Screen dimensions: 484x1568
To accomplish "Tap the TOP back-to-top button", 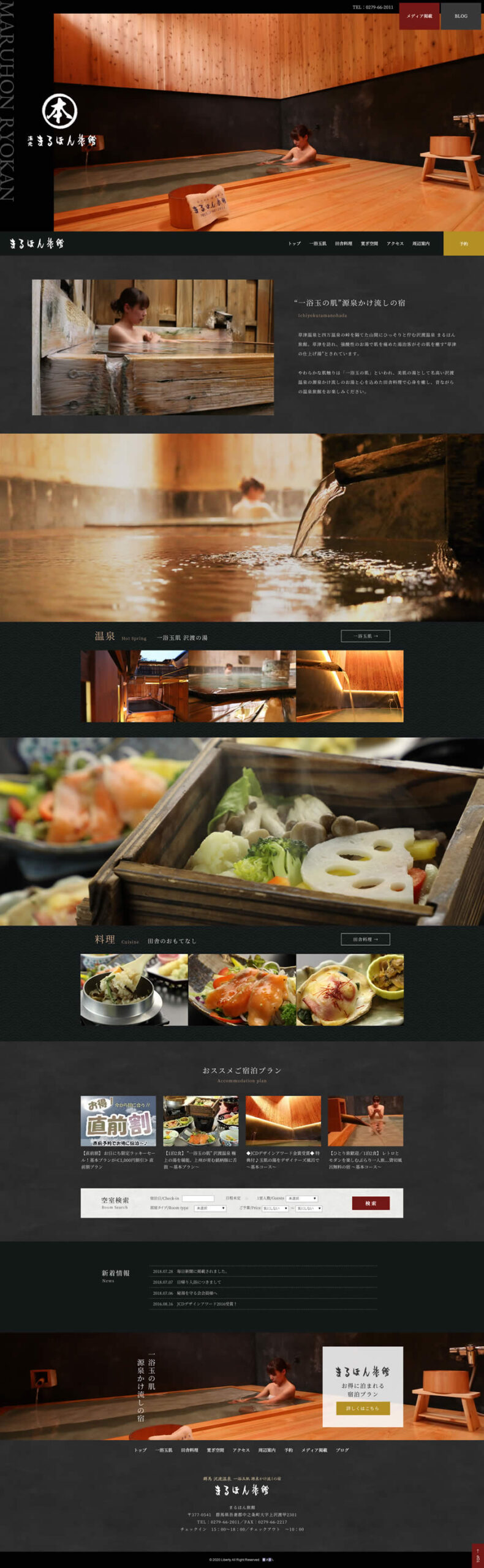I will (477, 1555).
